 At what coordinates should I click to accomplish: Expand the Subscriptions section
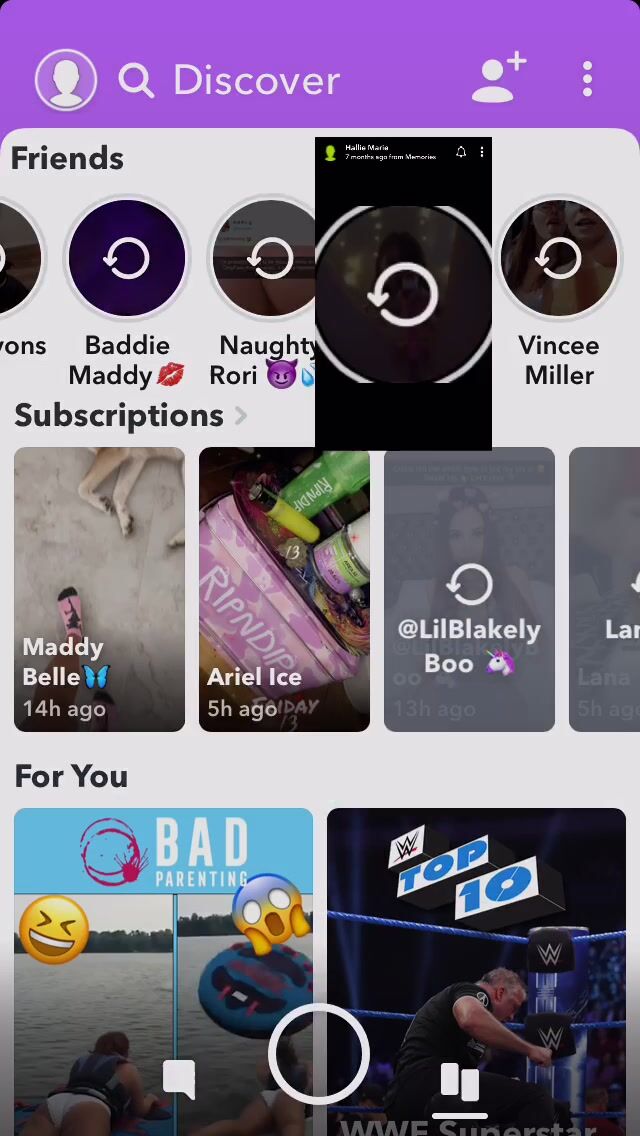(x=241, y=416)
